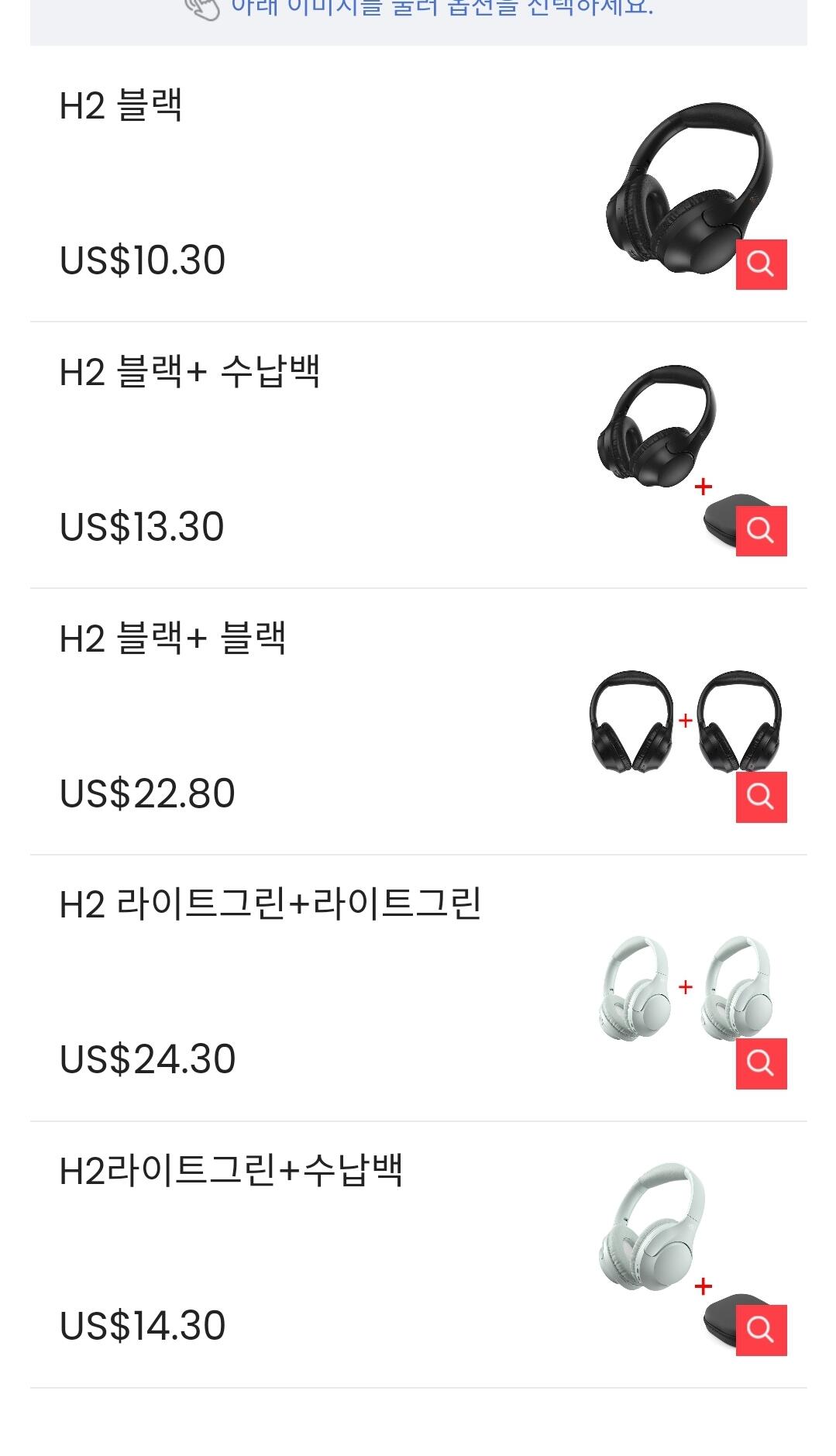This screenshot has height=1456, width=836.
Task: Enlarge the H2 라이트그린+라이트그린 image
Action: [761, 1063]
